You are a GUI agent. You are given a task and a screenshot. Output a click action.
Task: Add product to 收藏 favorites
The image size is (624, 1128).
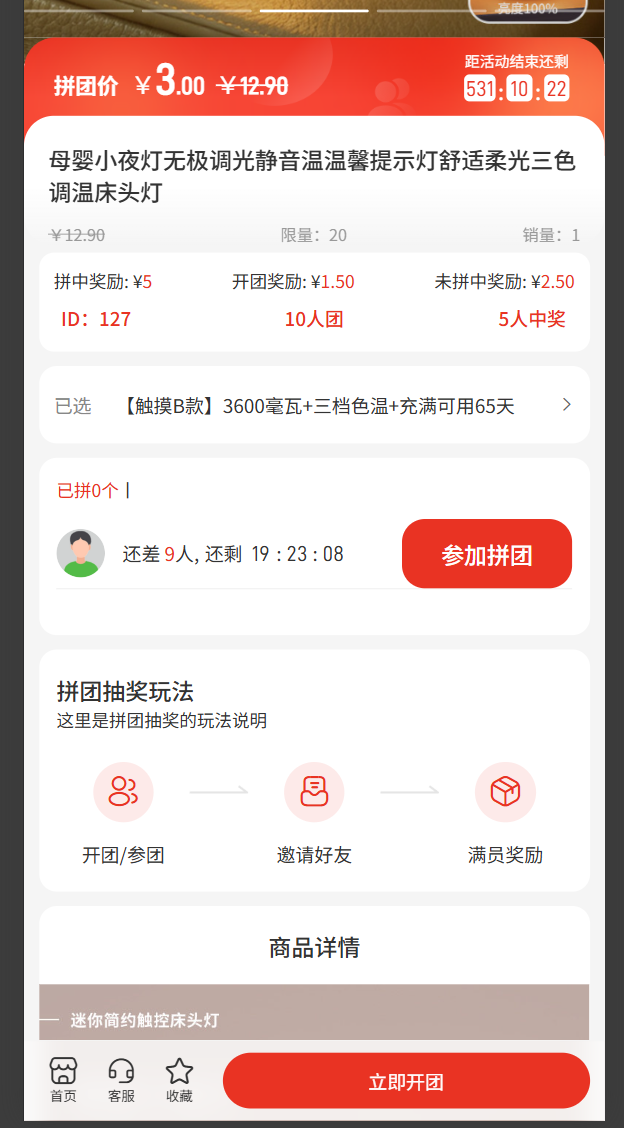[179, 1080]
